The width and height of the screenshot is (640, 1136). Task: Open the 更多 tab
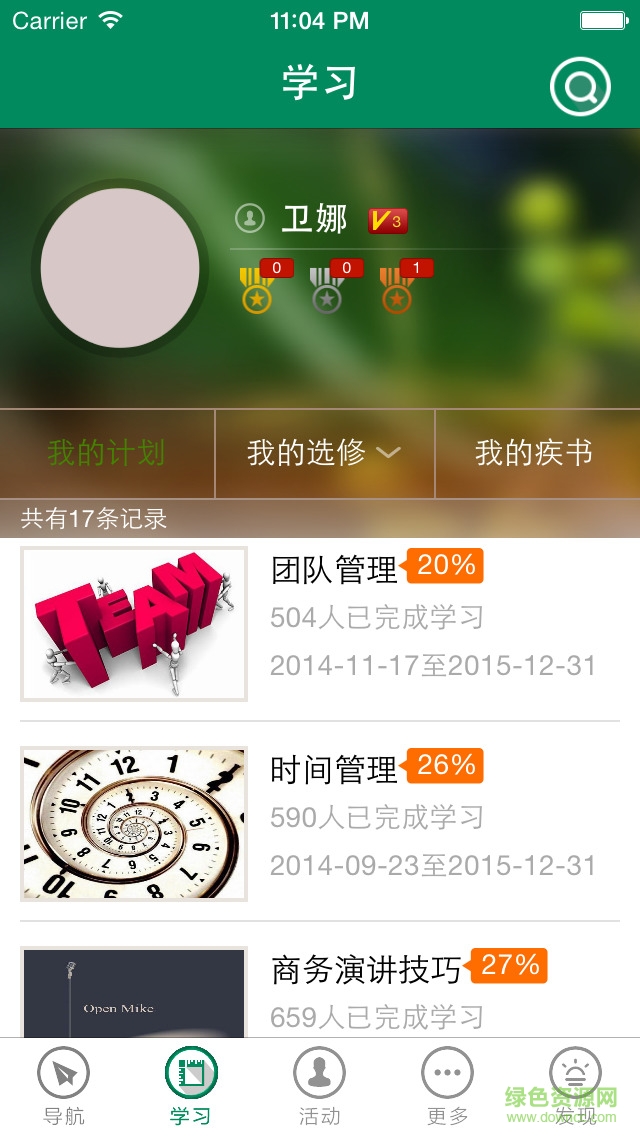pyautogui.click(x=447, y=1087)
